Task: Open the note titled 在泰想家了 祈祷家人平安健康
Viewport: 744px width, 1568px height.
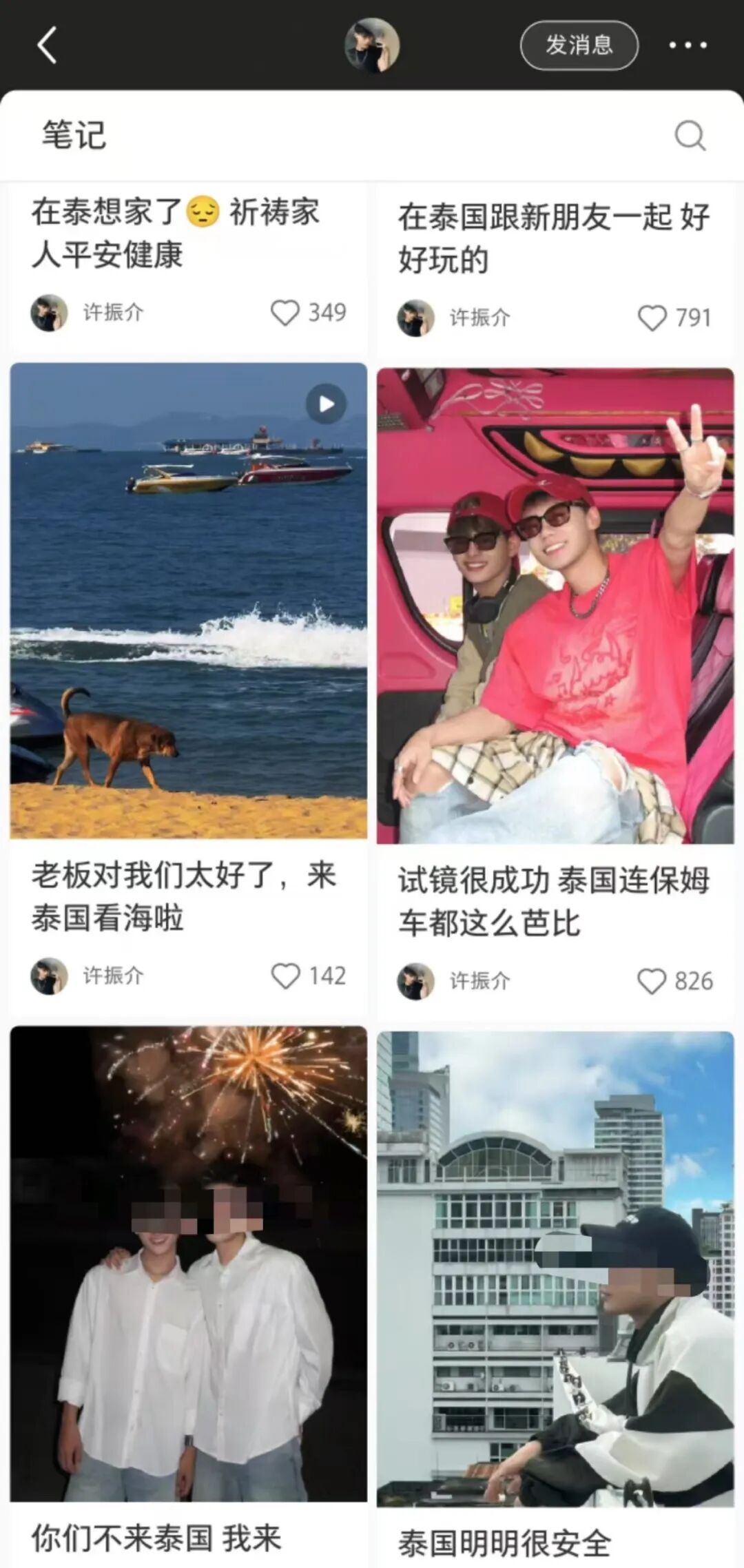Action: [176, 233]
